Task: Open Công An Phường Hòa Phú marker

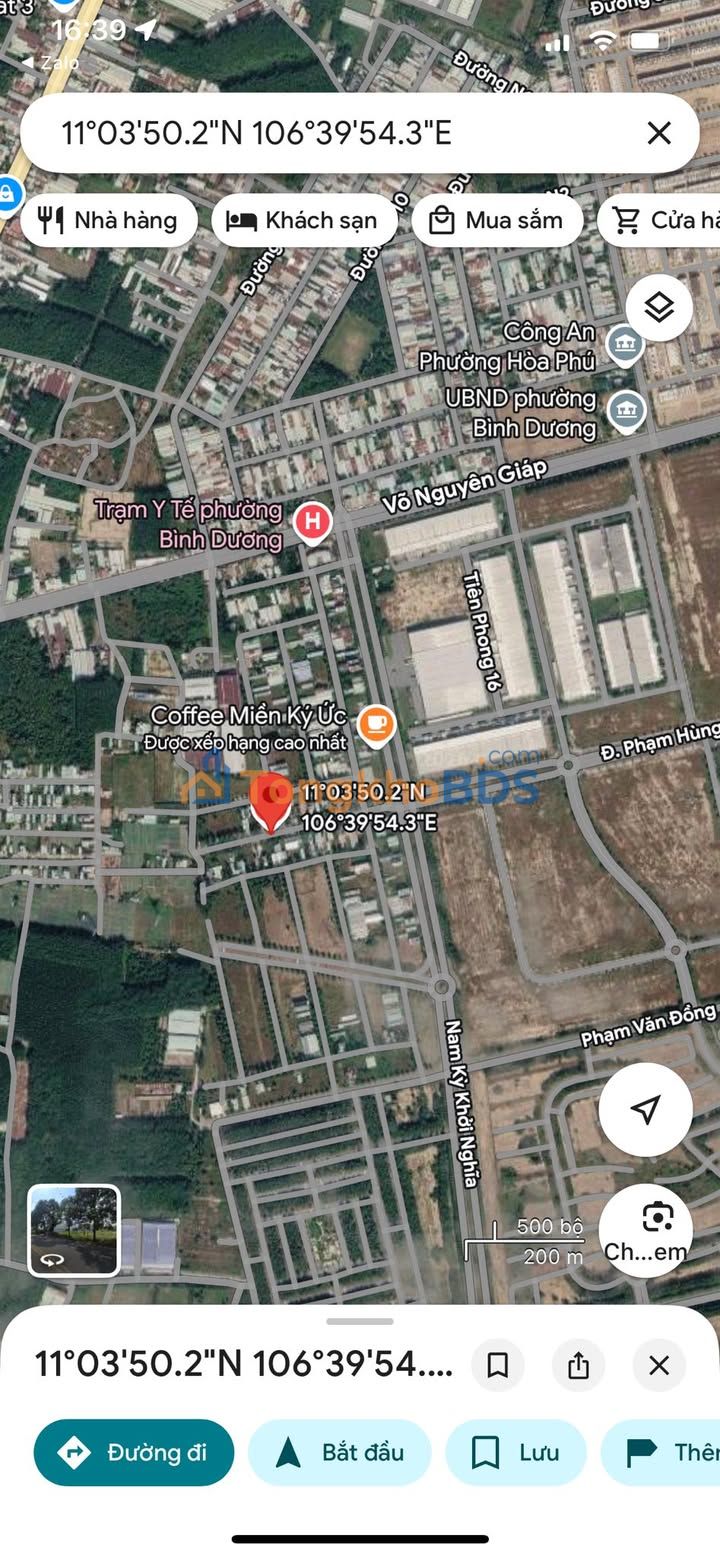Action: click(625, 345)
